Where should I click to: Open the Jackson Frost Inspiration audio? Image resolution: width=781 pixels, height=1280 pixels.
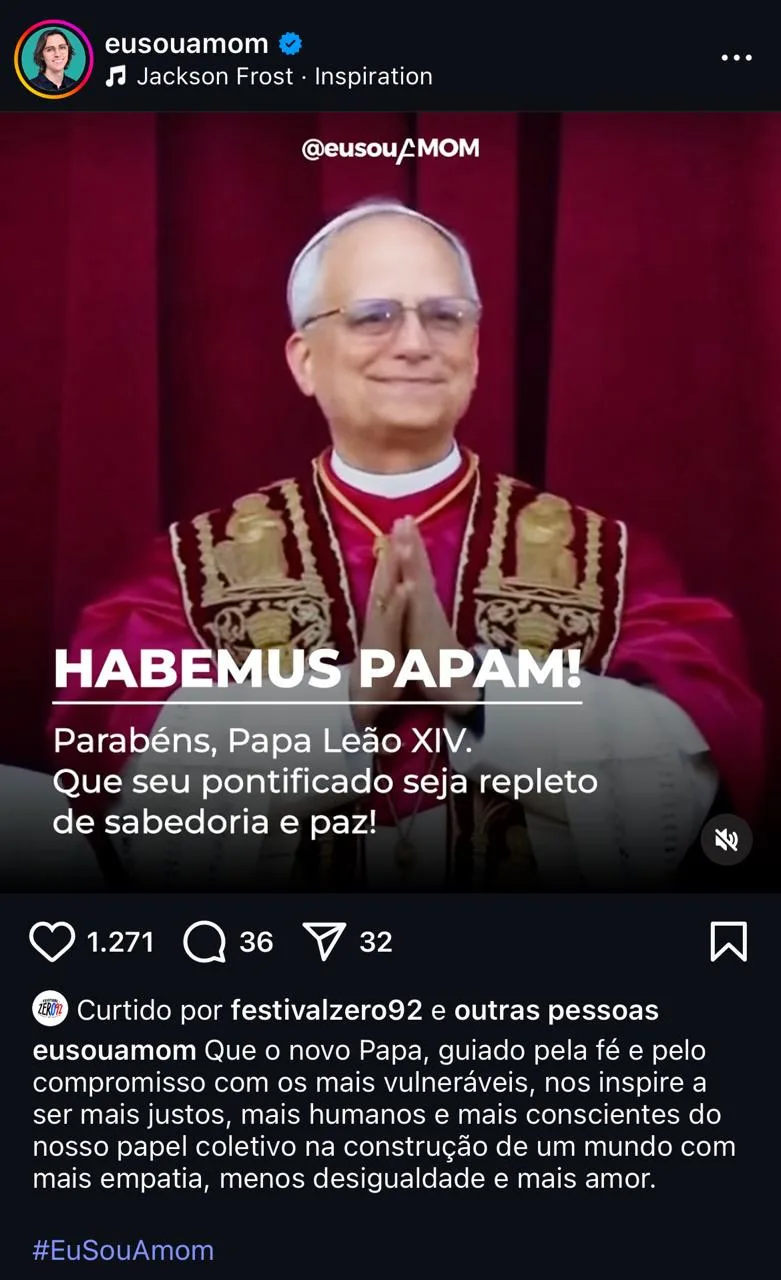pyautogui.click(x=283, y=76)
